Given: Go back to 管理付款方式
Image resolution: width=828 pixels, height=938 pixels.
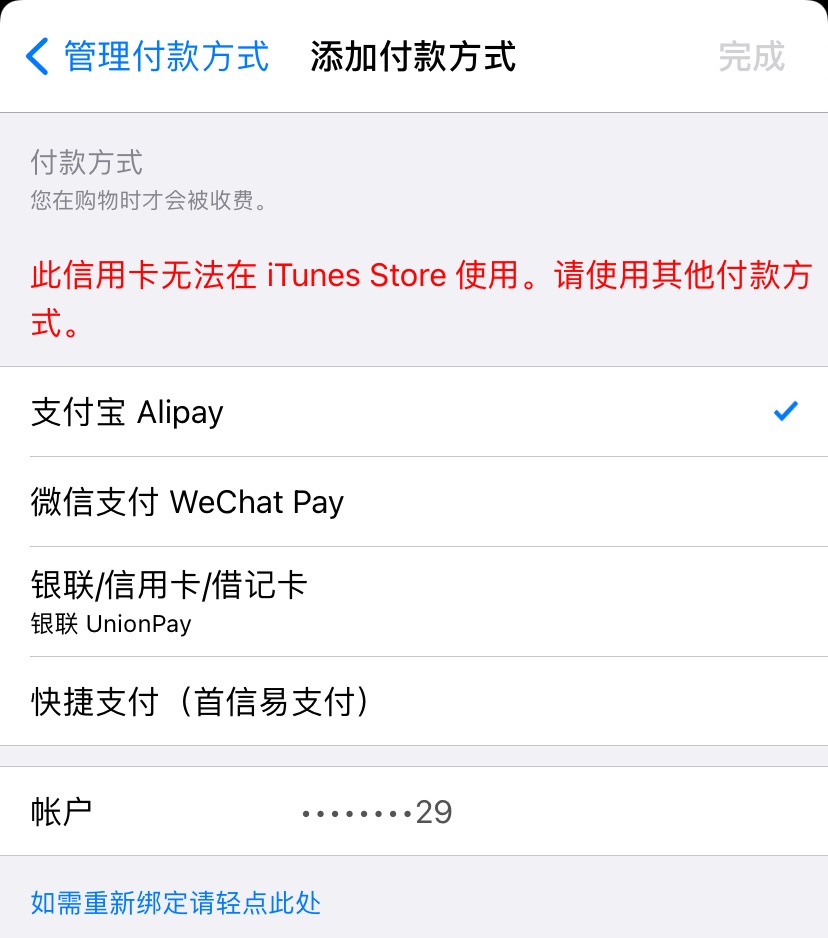Looking at the screenshot, I should 148,56.
